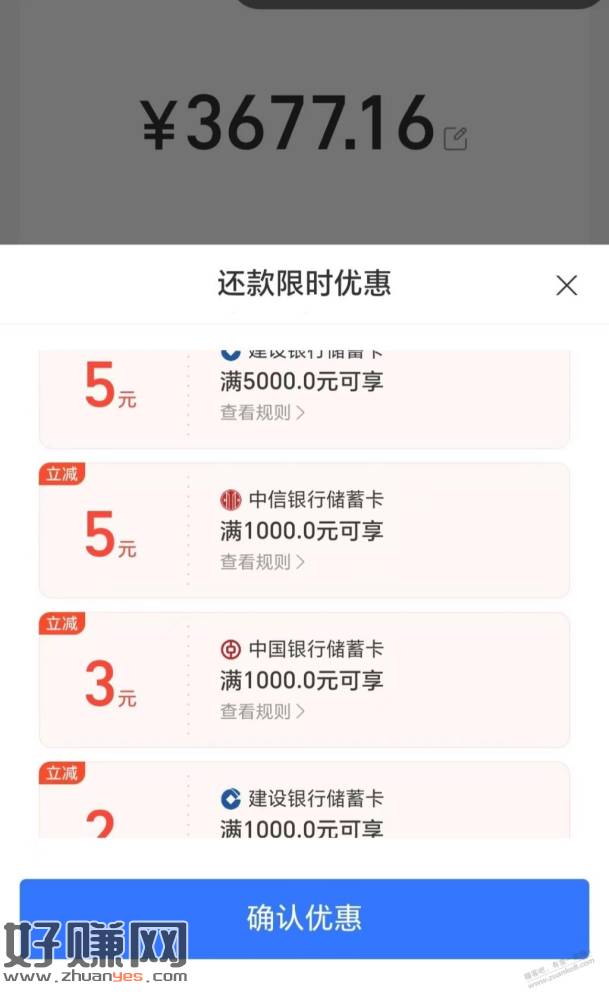Screen dimensions: 609x1000
Task: Select the 中信银行储蓄卡 5元 discount card
Action: point(304,530)
